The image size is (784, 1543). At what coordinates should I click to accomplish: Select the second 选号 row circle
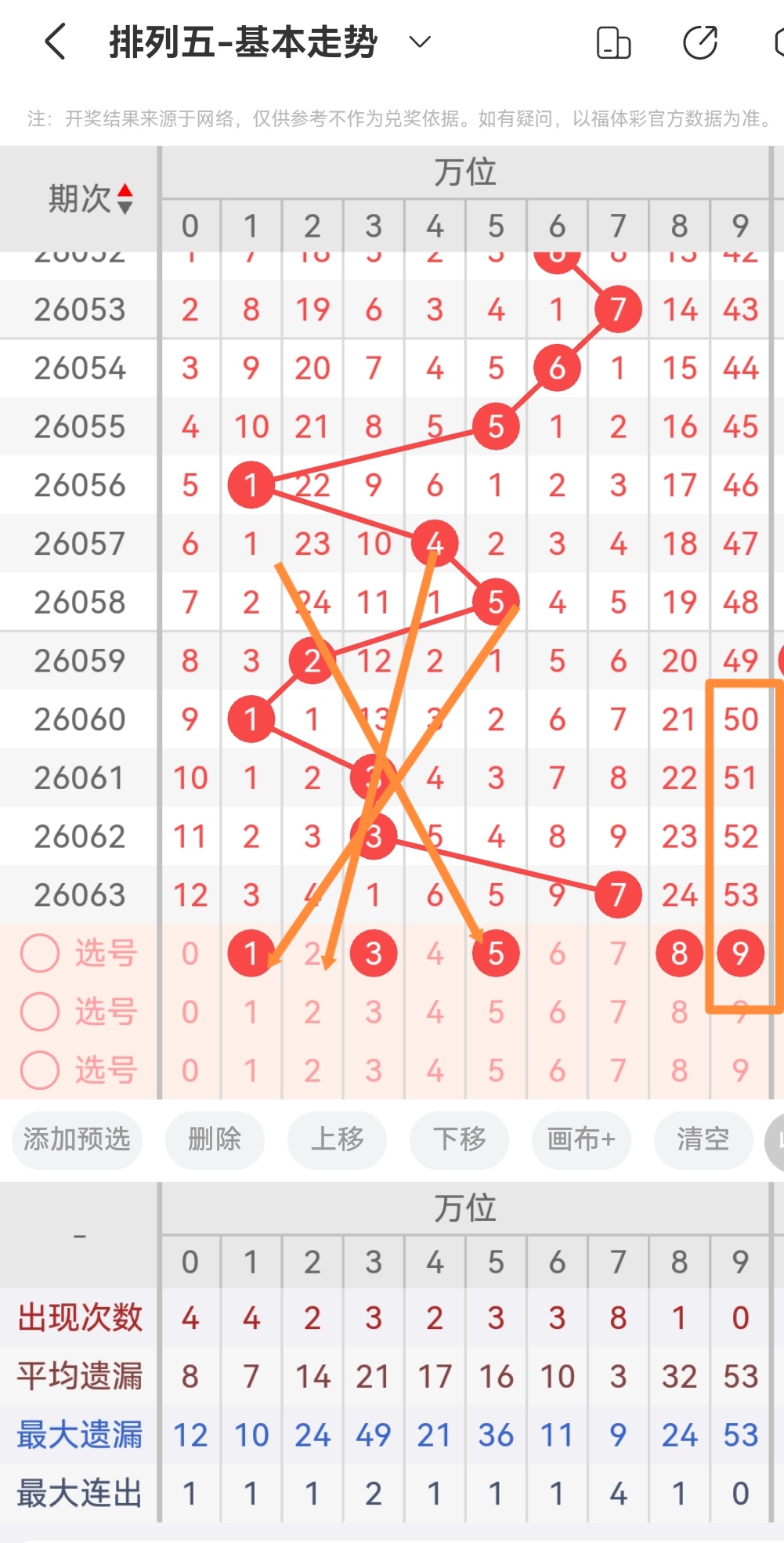[40, 1012]
